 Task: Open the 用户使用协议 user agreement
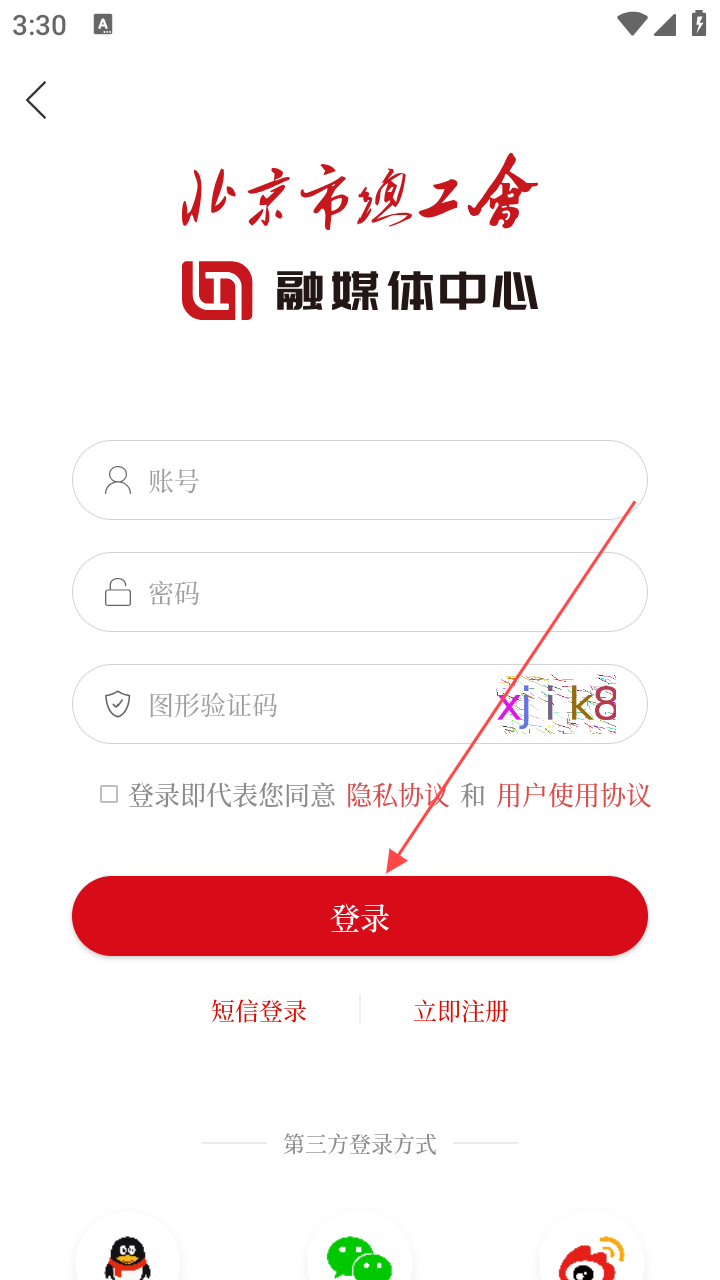click(573, 796)
